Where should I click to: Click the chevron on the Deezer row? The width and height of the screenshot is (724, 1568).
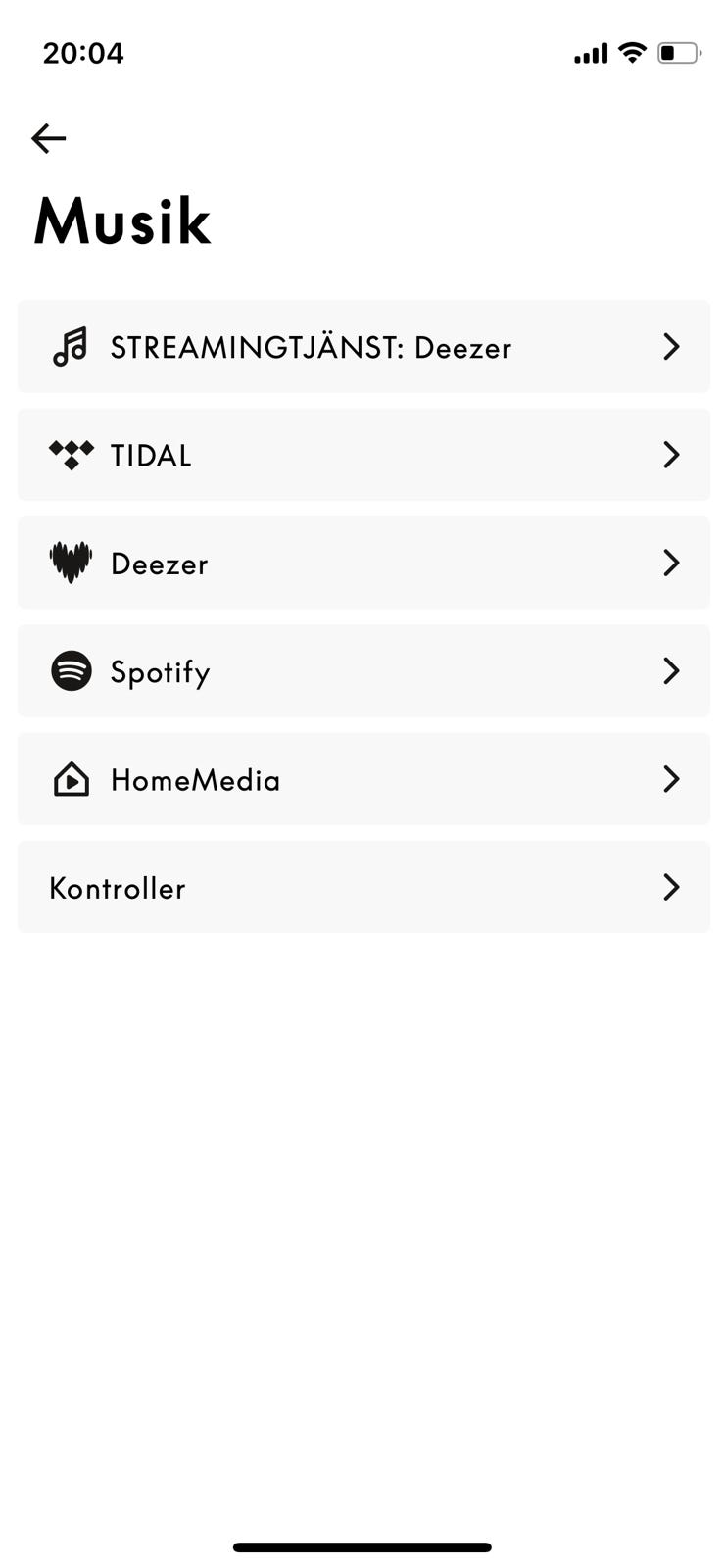(672, 563)
